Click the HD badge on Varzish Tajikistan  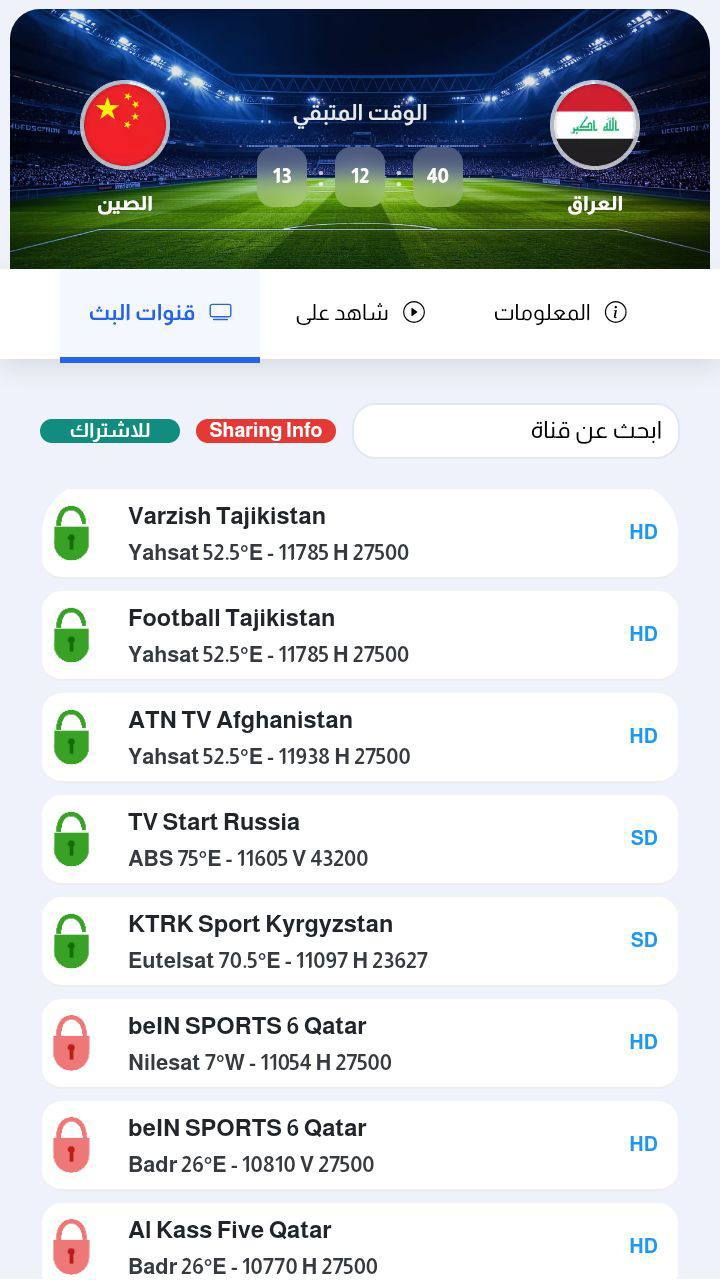[644, 532]
